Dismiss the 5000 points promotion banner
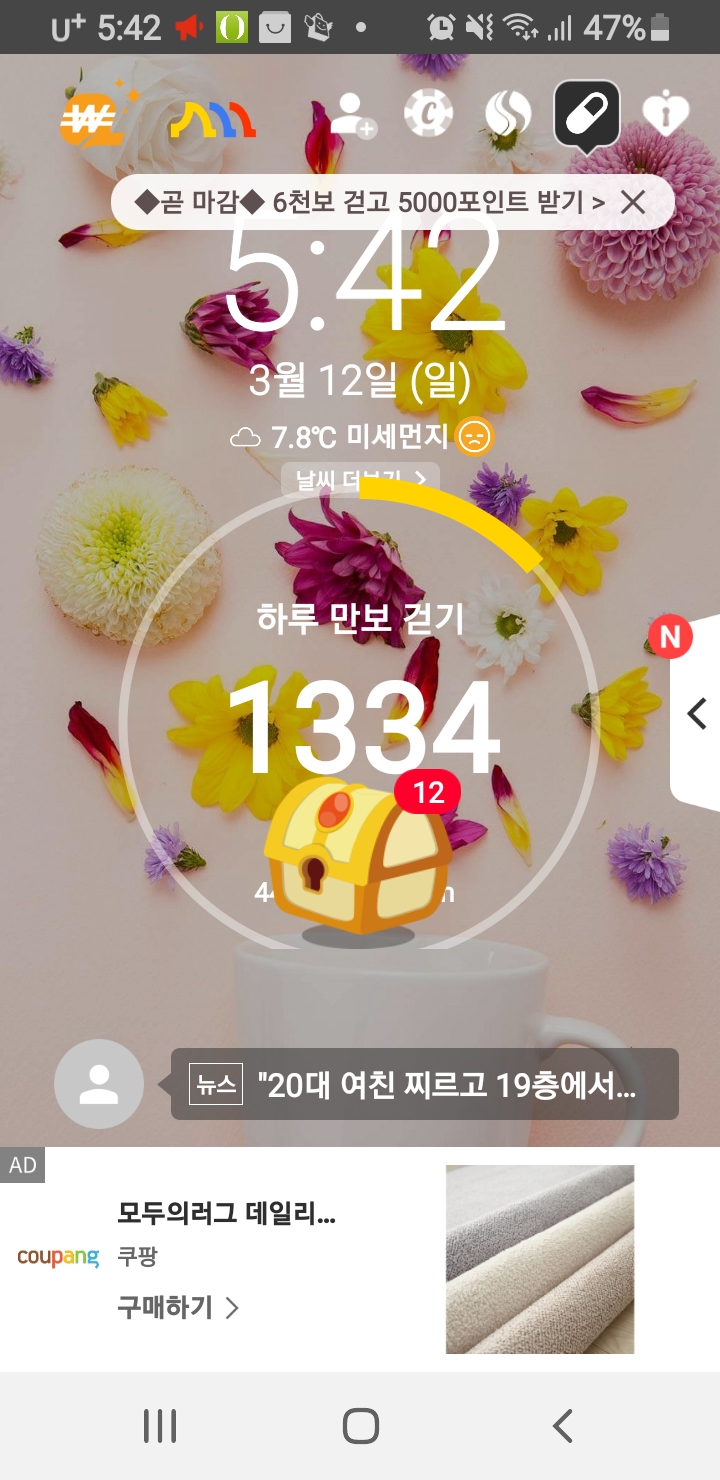720x1480 pixels. click(633, 203)
